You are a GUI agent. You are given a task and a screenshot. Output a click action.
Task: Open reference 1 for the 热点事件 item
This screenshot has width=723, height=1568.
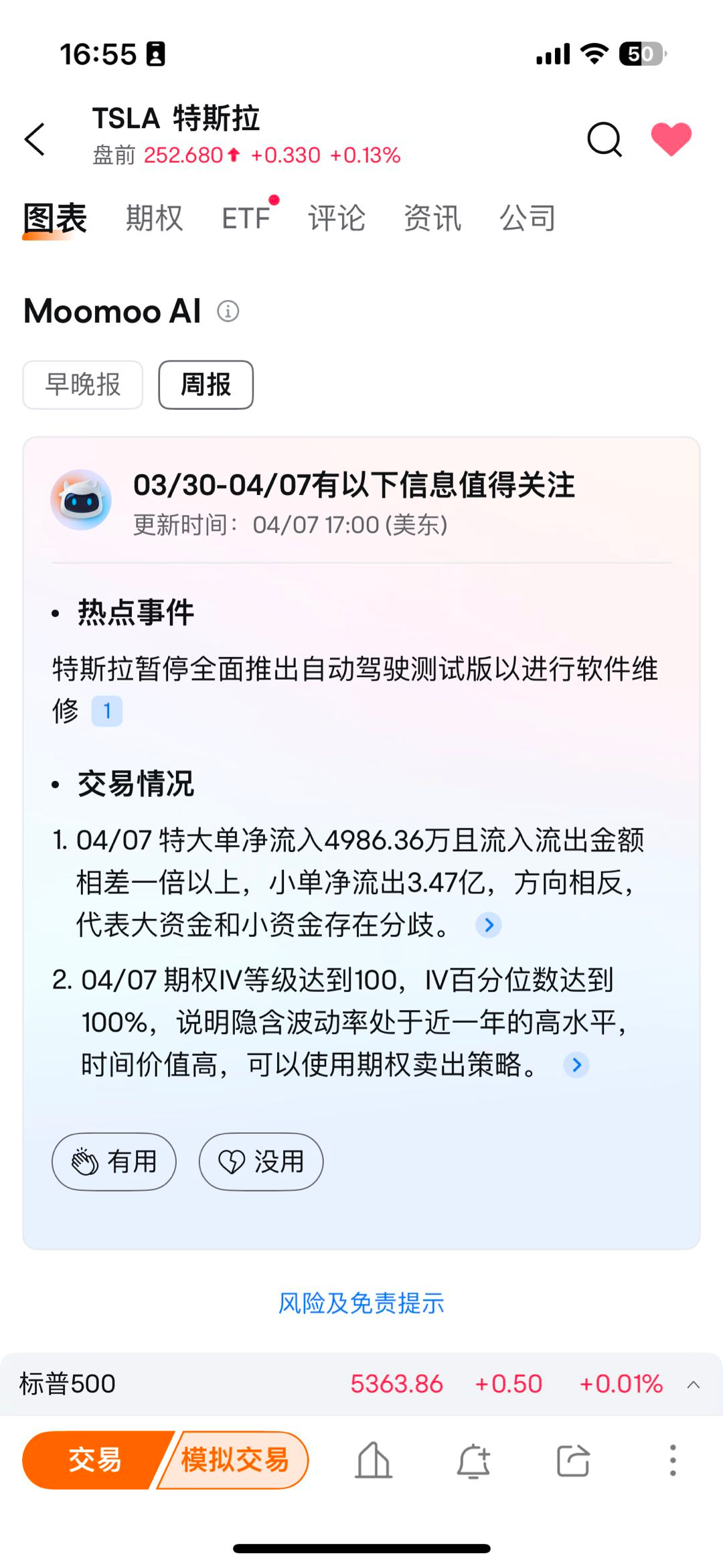coord(107,711)
